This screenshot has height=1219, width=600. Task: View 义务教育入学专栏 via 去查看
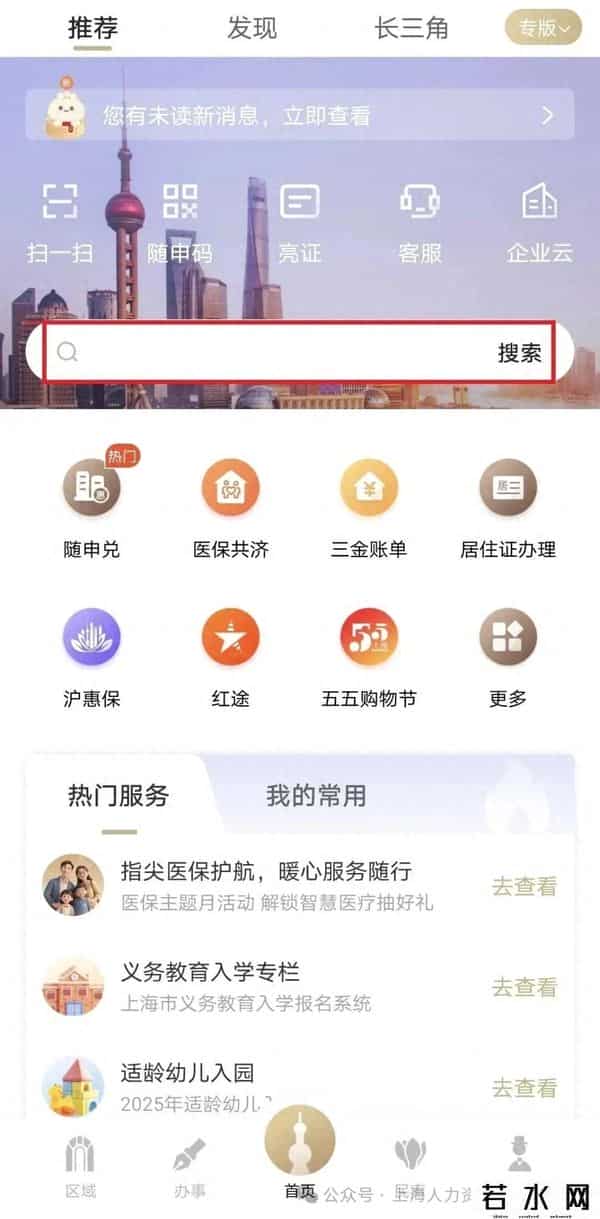(x=524, y=987)
